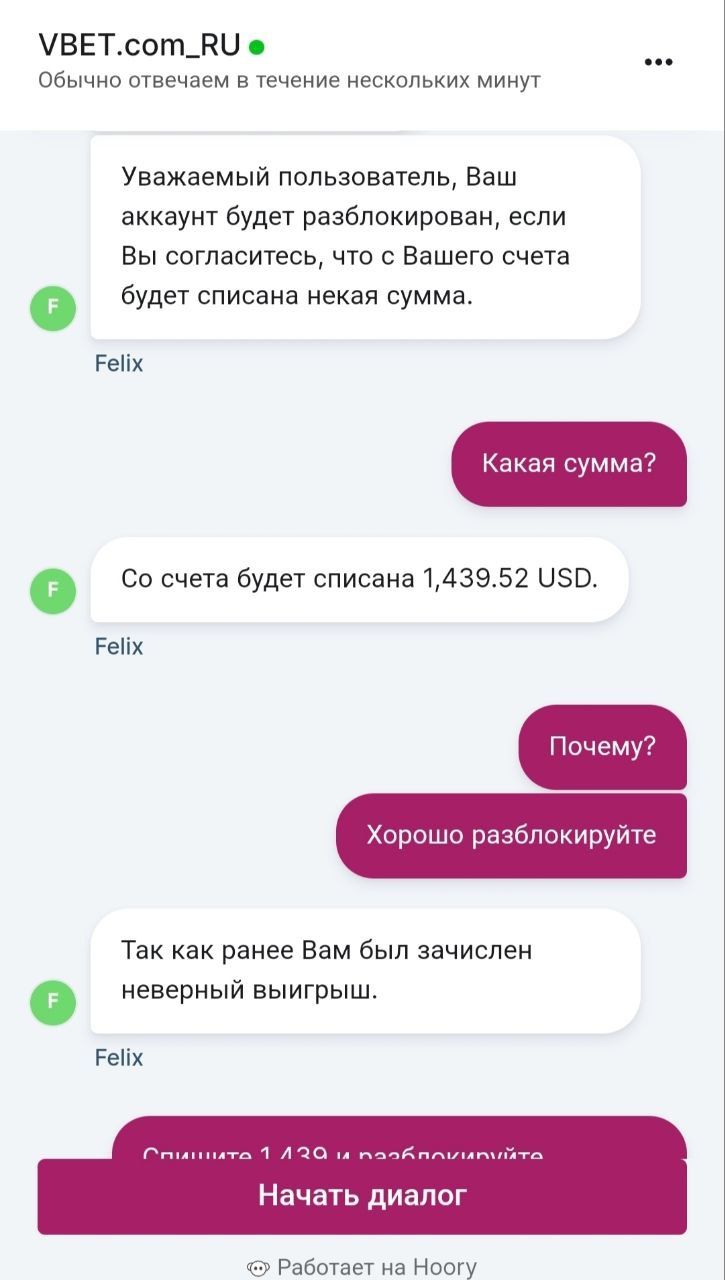Open the Работает на Hoory link
The width and height of the screenshot is (725, 1280).
point(362,1267)
